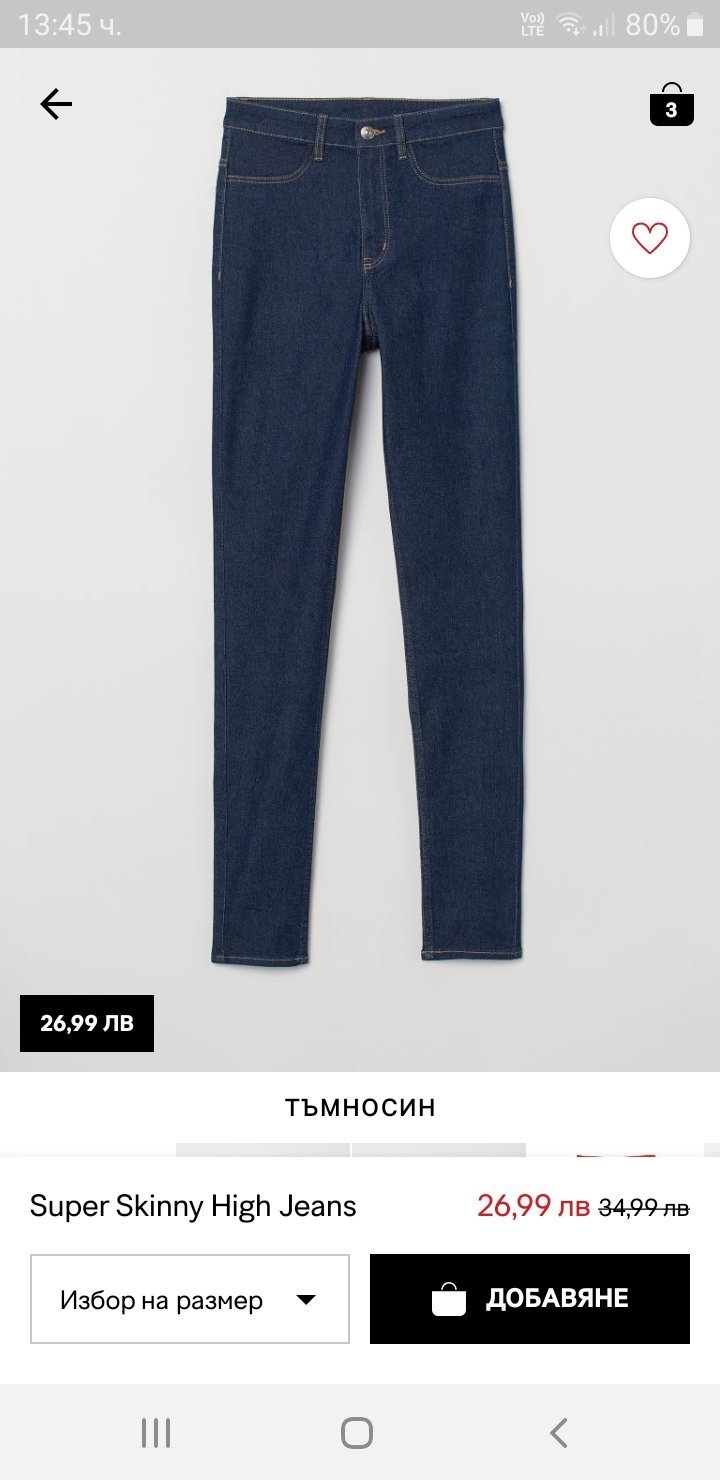Tap the system home button
Screen dimensions: 720x1480
pyautogui.click(x=357, y=1432)
